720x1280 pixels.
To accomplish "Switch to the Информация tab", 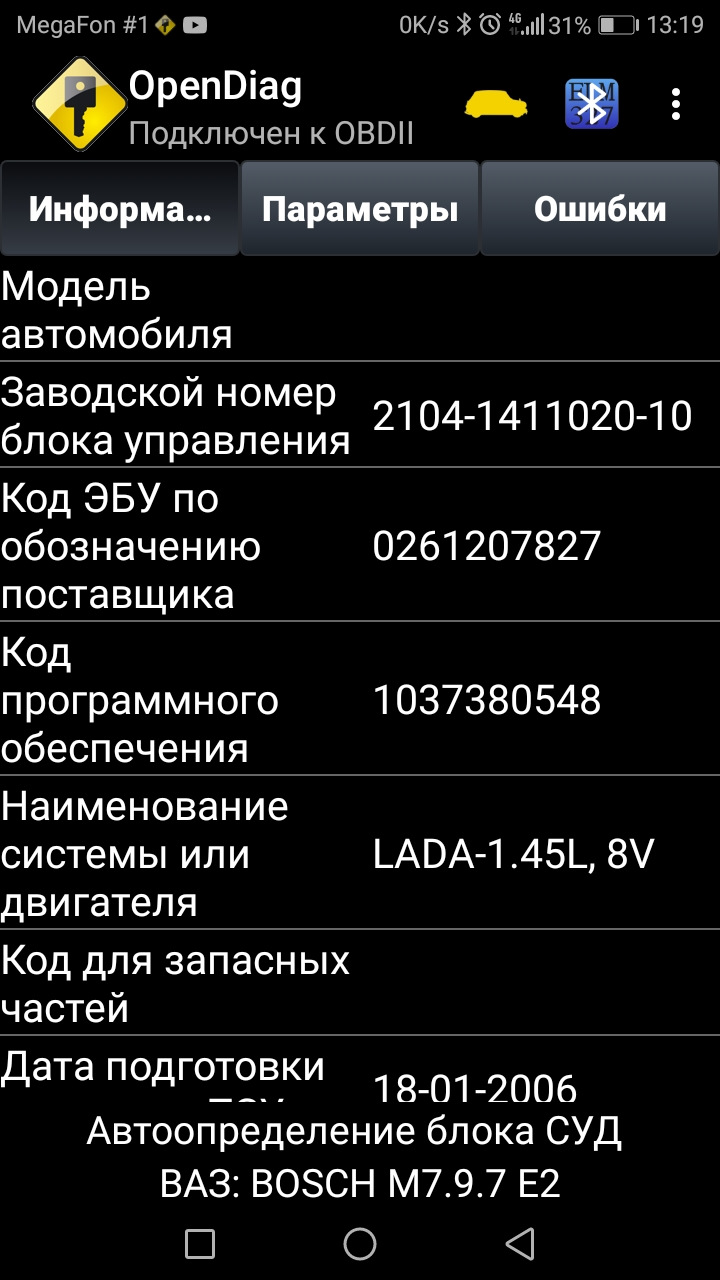I will 120,209.
